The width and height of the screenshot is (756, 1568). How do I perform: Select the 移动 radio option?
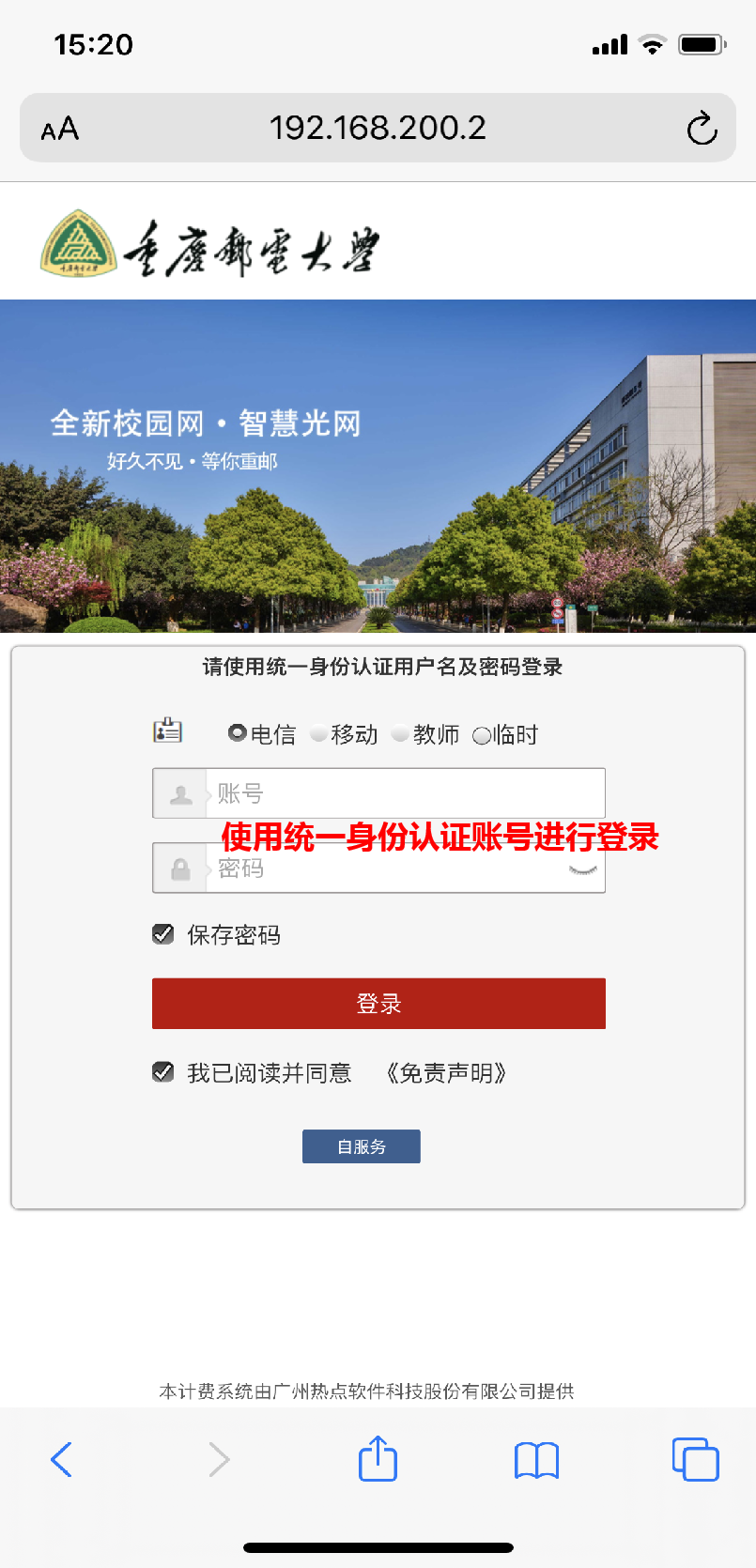click(318, 734)
